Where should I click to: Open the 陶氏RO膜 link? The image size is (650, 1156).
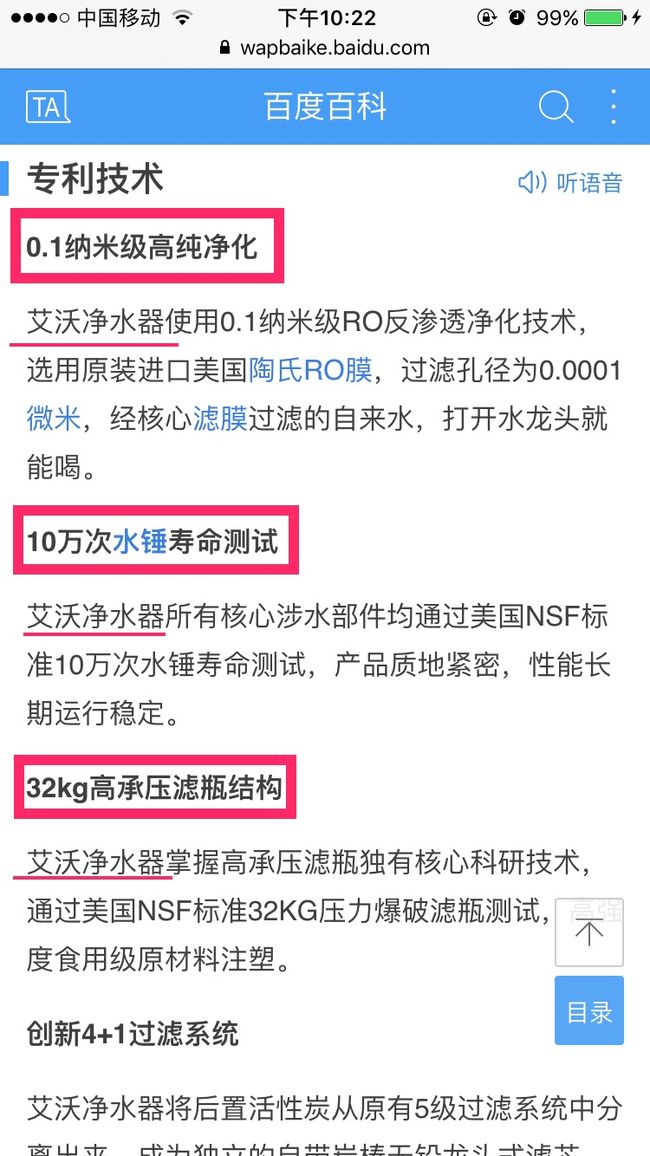[x=310, y=370]
